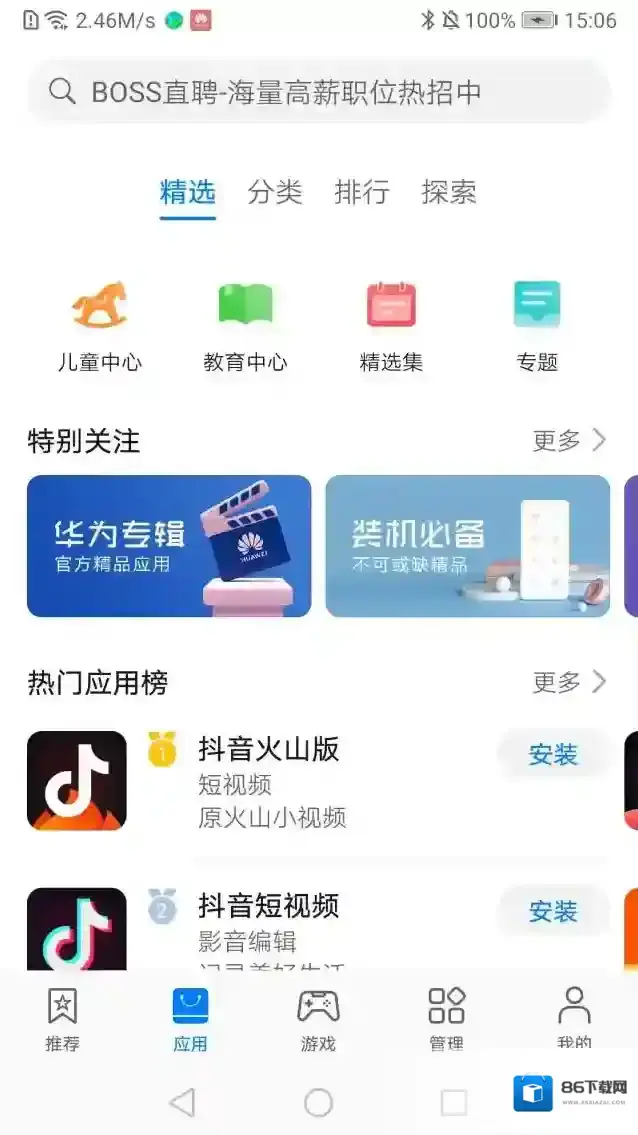The image size is (638, 1135).
Task: Go back with the system back button
Action: 182,1102
